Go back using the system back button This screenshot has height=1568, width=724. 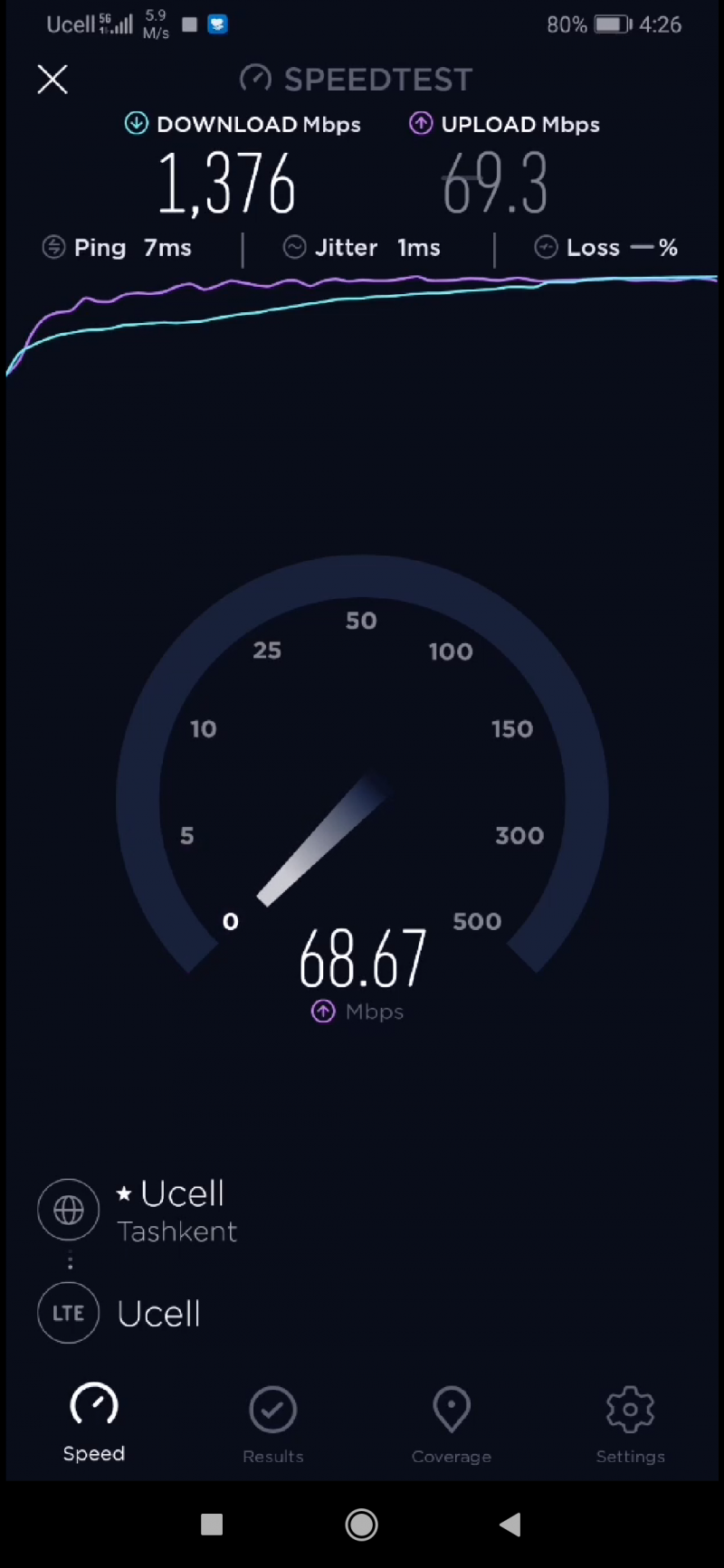coord(510,1525)
